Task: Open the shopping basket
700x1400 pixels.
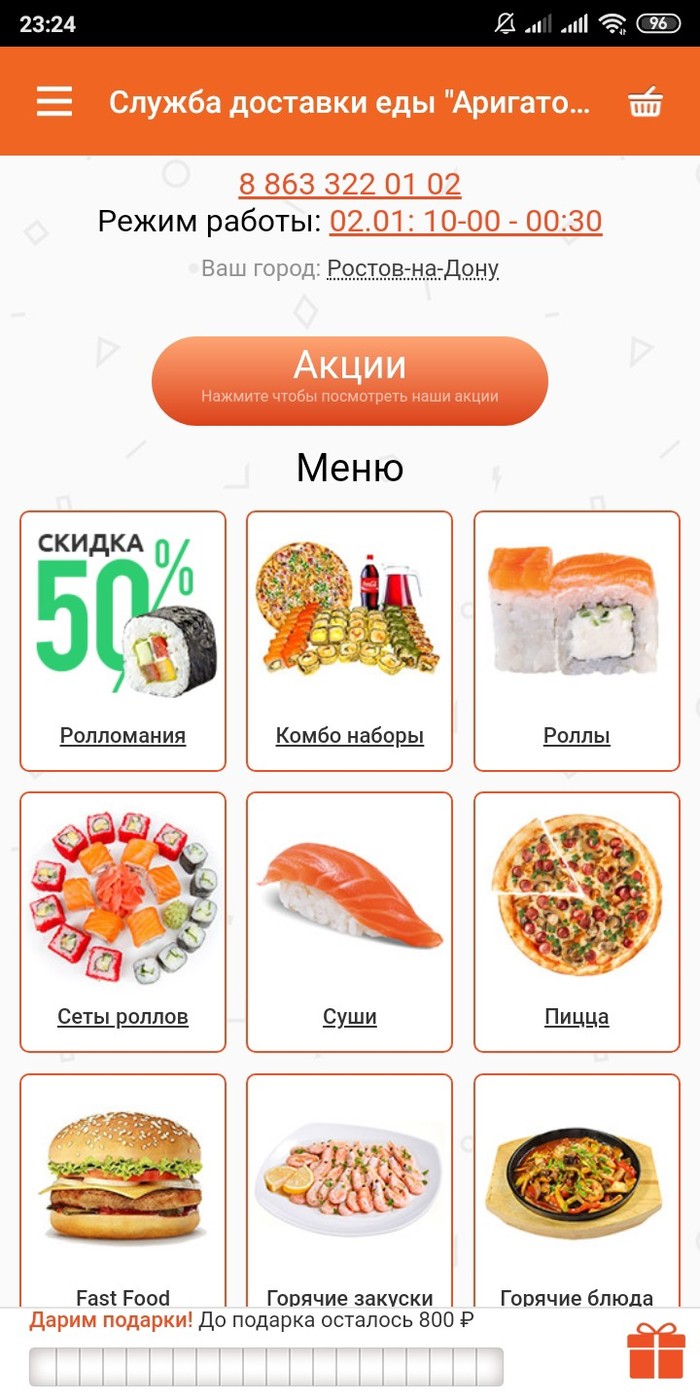Action: (646, 102)
